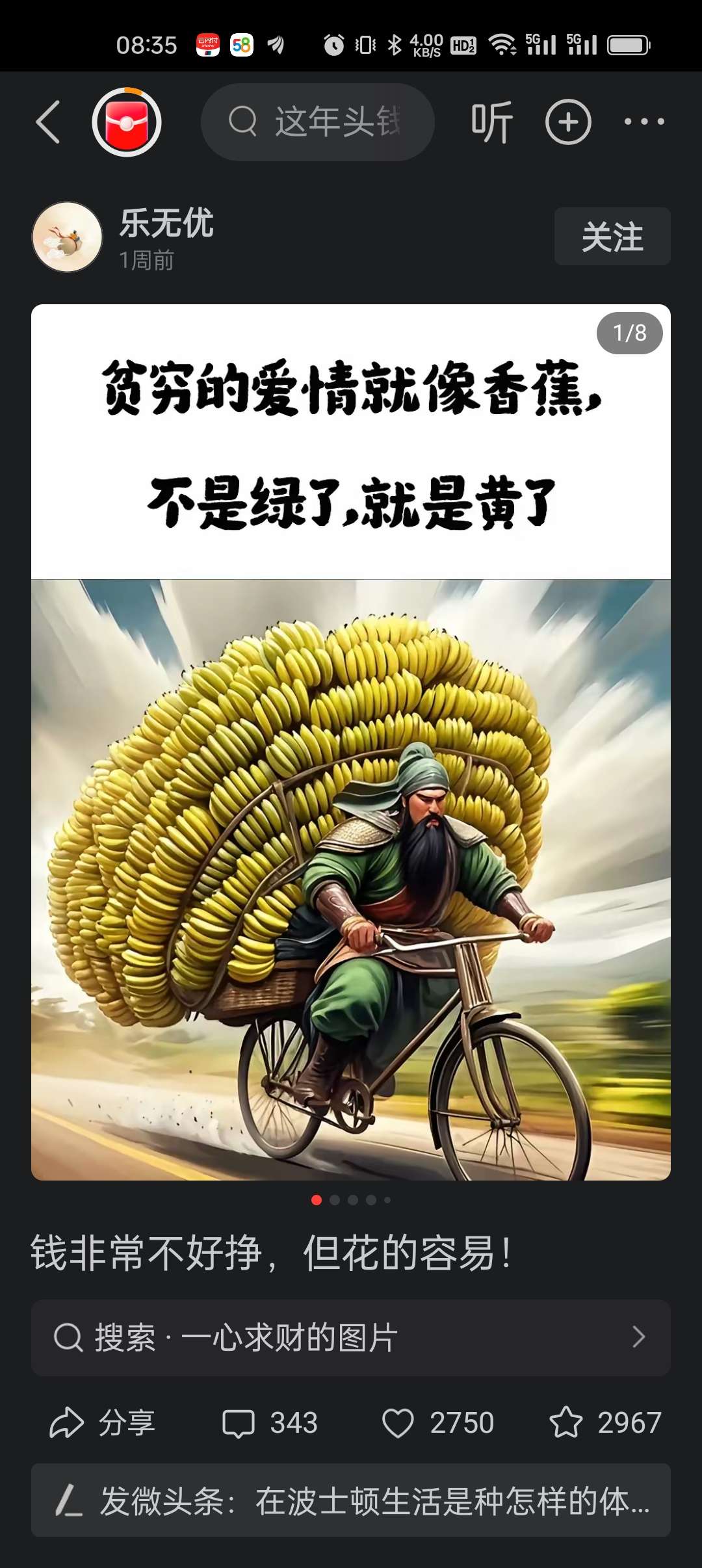Follow 乐无优 with the 关注 button

point(612,237)
